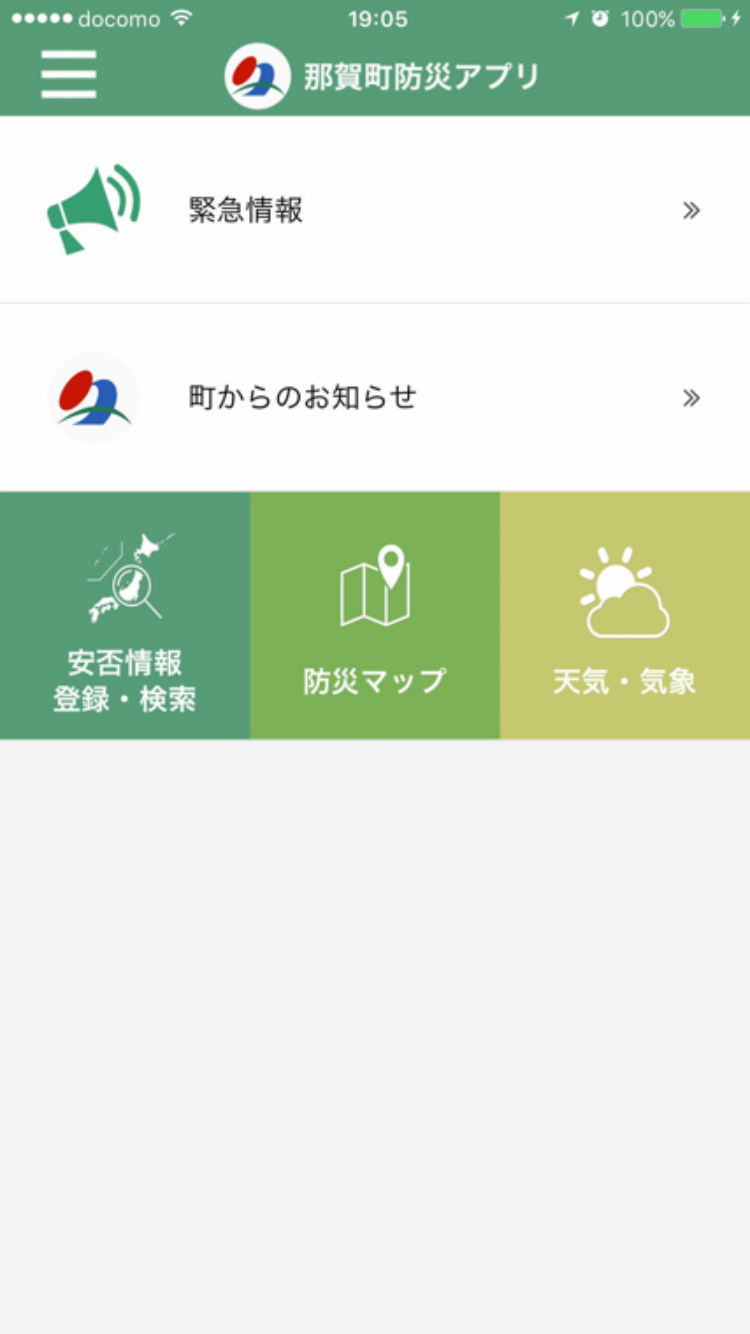
Task: Open 町からのお知らせ town notices
Action: point(375,398)
